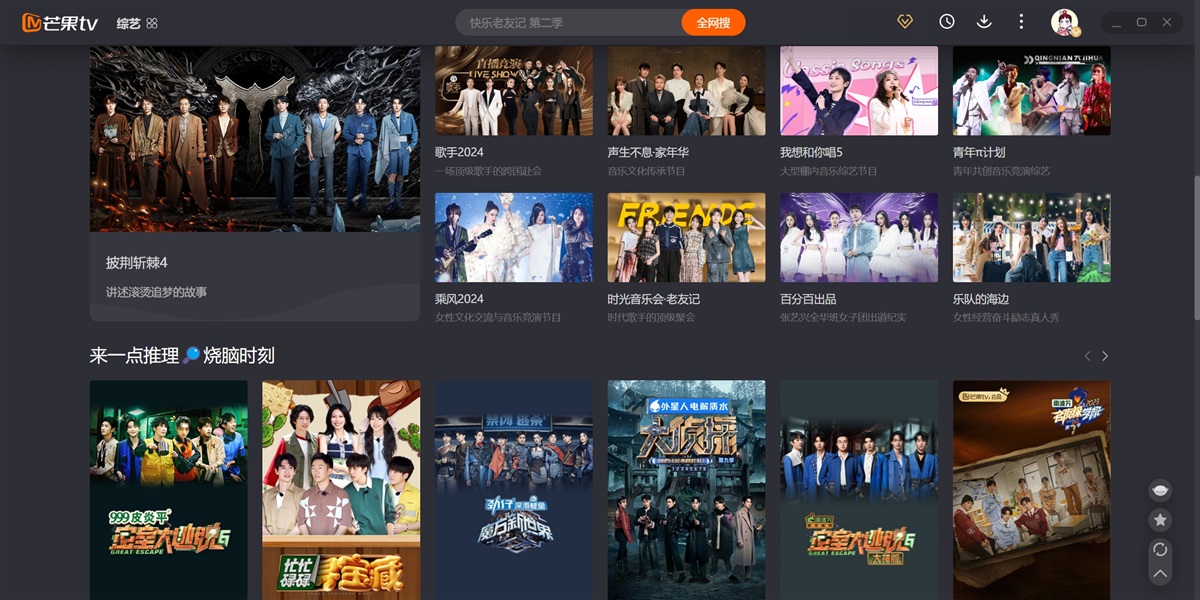Open the user profile avatar
The width and height of the screenshot is (1200, 600).
pyautogui.click(x=1064, y=22)
